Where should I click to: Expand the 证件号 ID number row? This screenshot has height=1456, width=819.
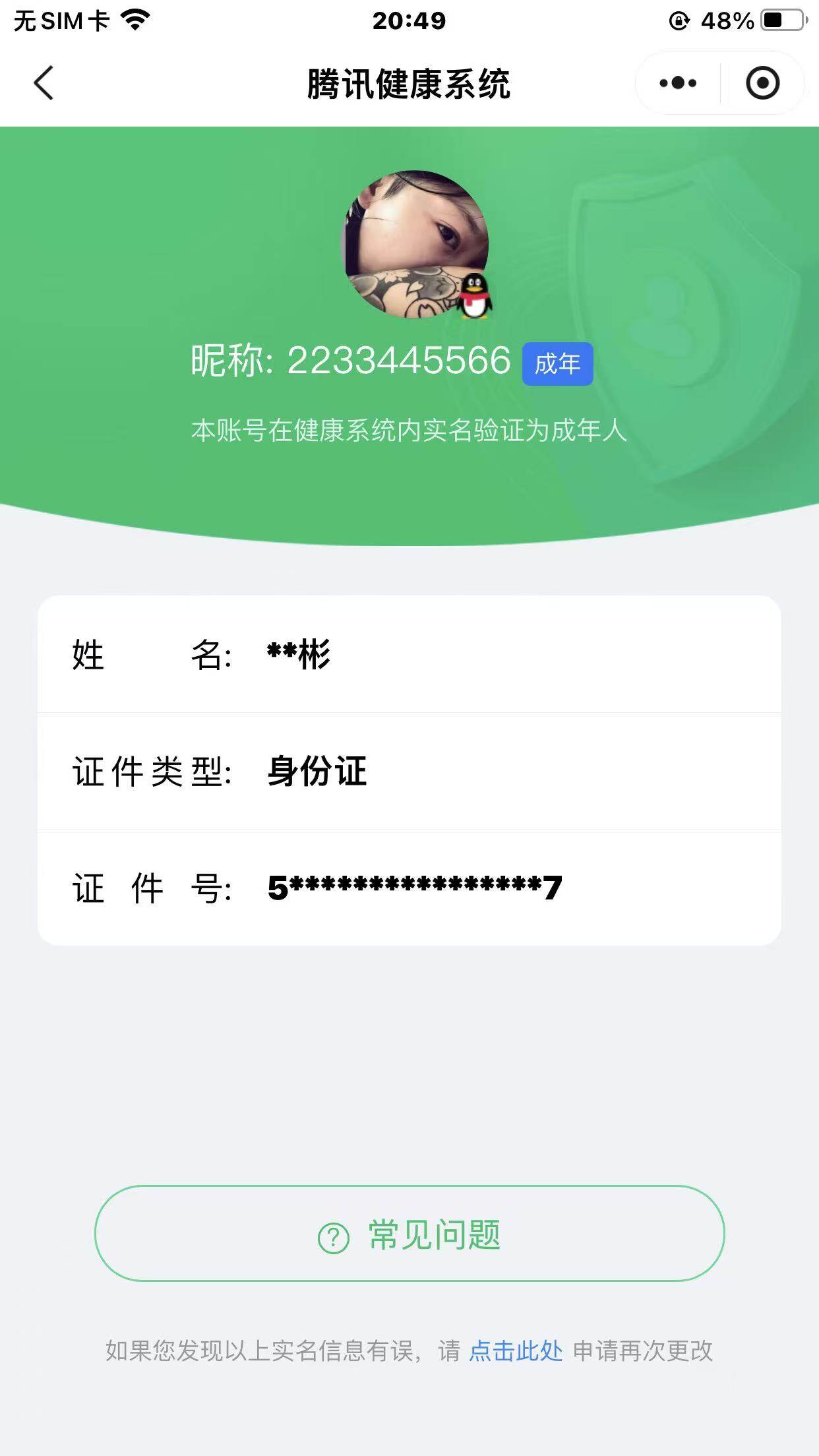coord(409,888)
